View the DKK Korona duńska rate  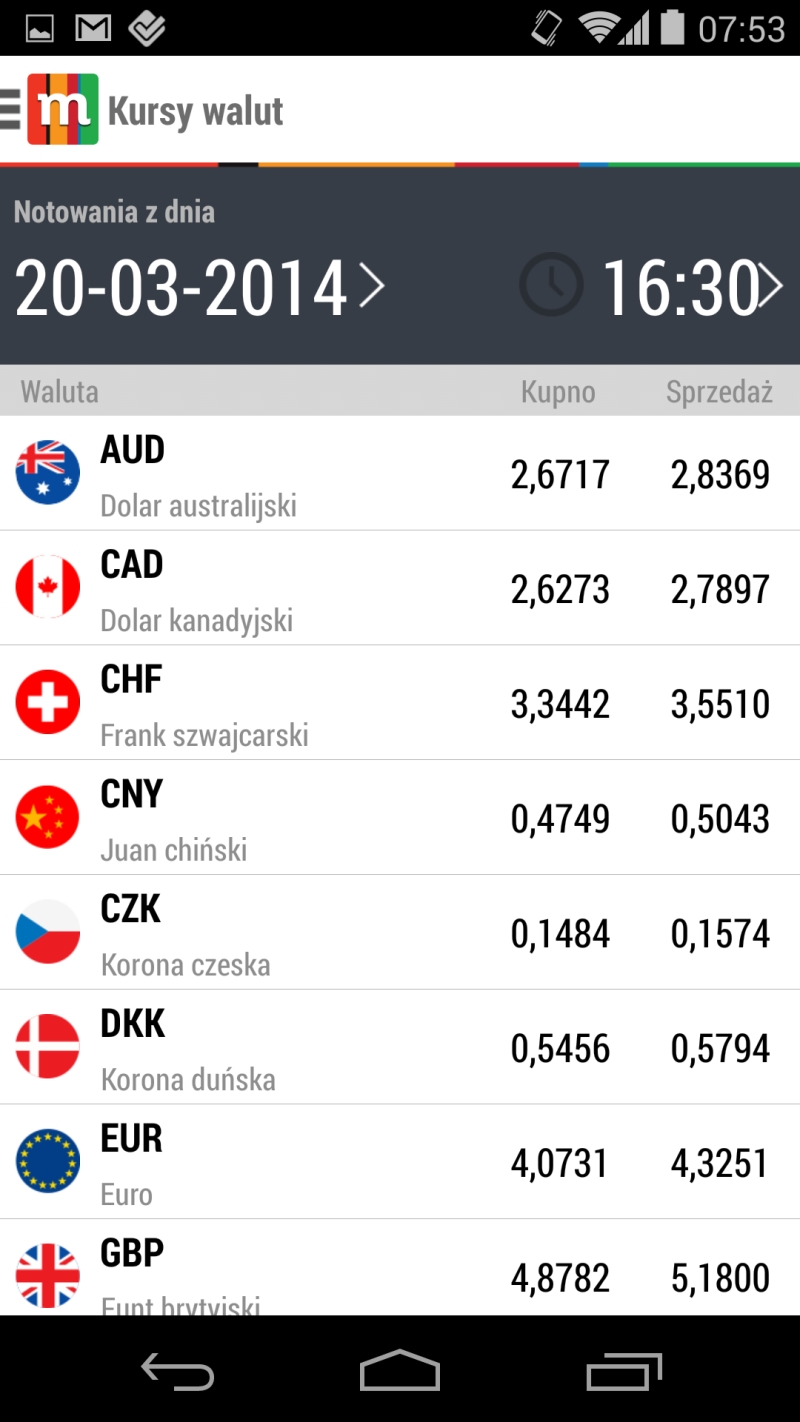(400, 1048)
